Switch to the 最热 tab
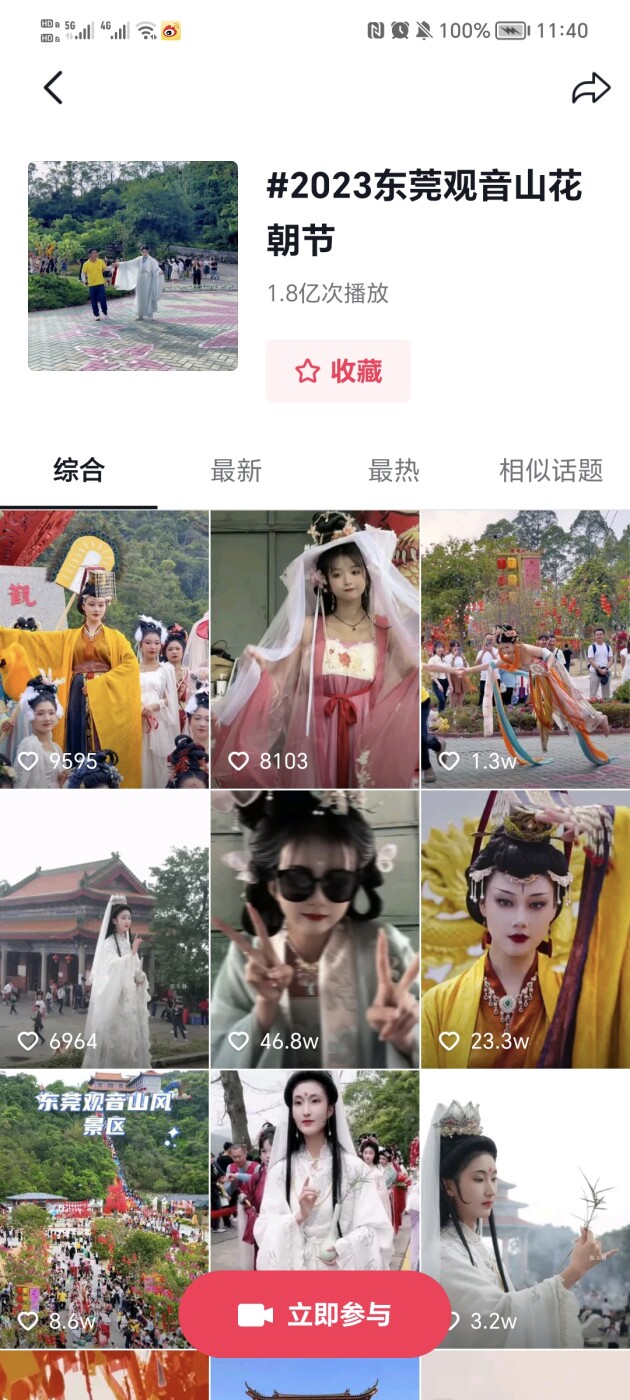 tap(393, 470)
